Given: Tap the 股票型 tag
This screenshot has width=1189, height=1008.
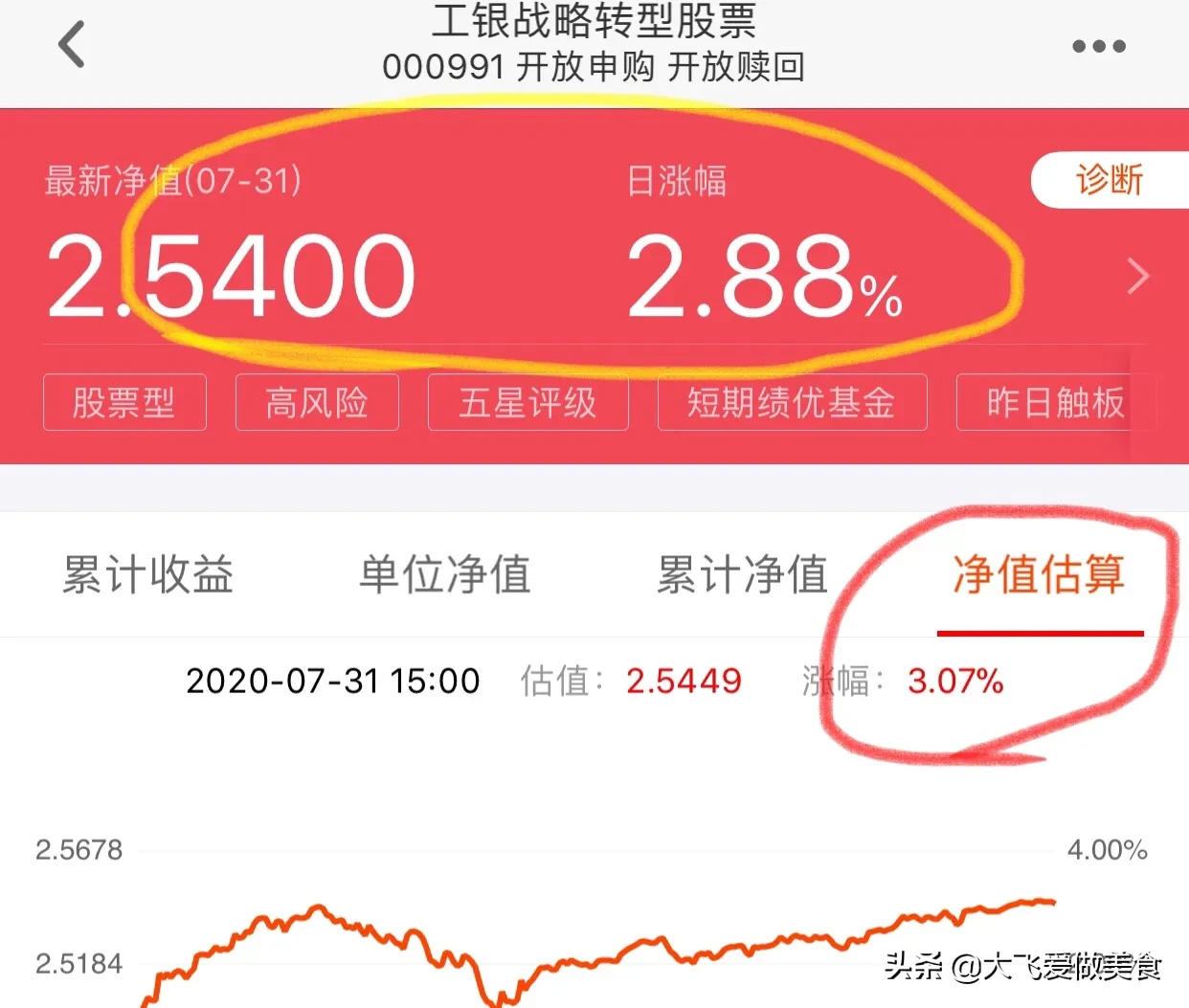Looking at the screenshot, I should 124,402.
